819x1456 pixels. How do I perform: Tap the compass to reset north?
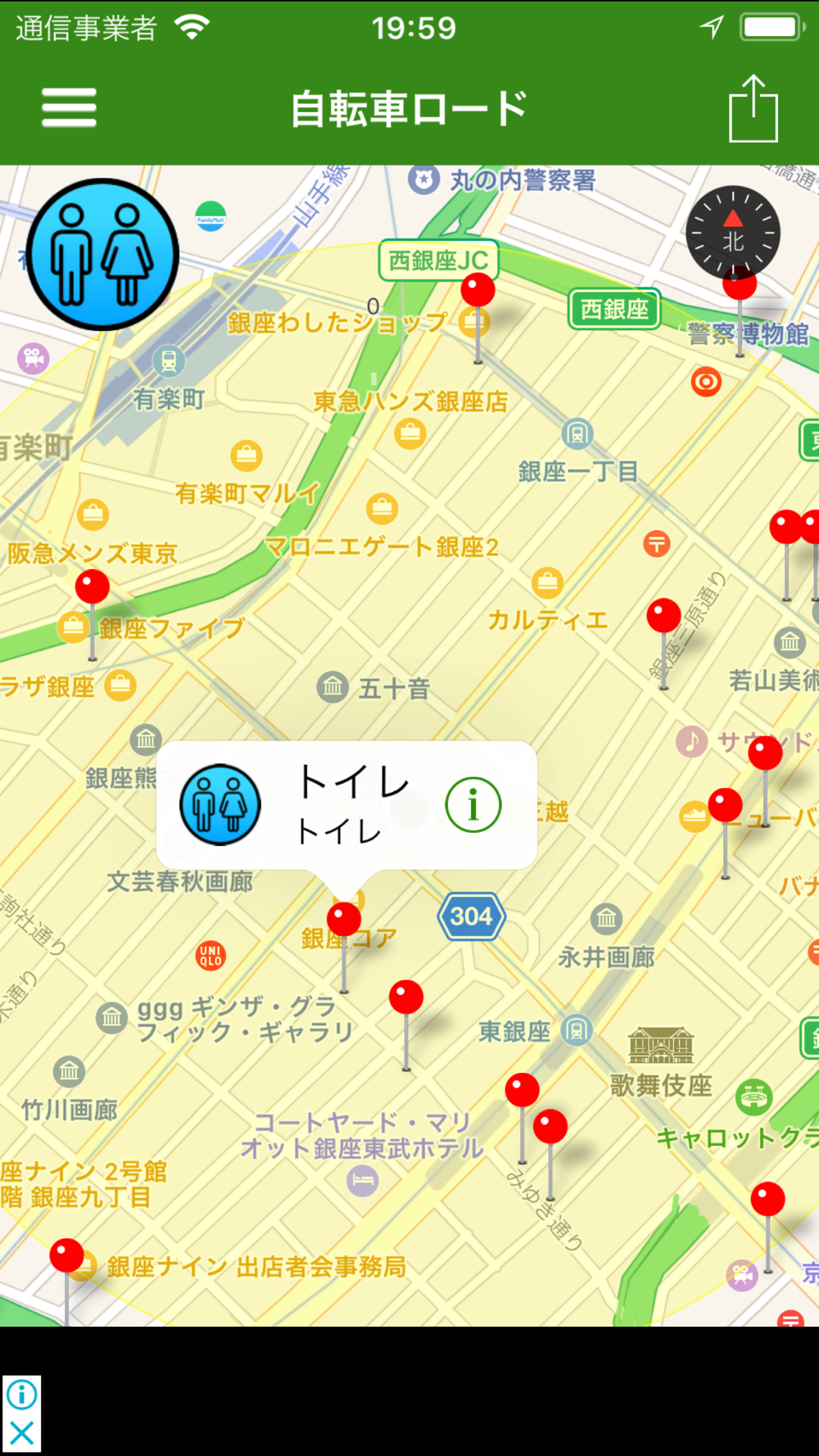(733, 233)
